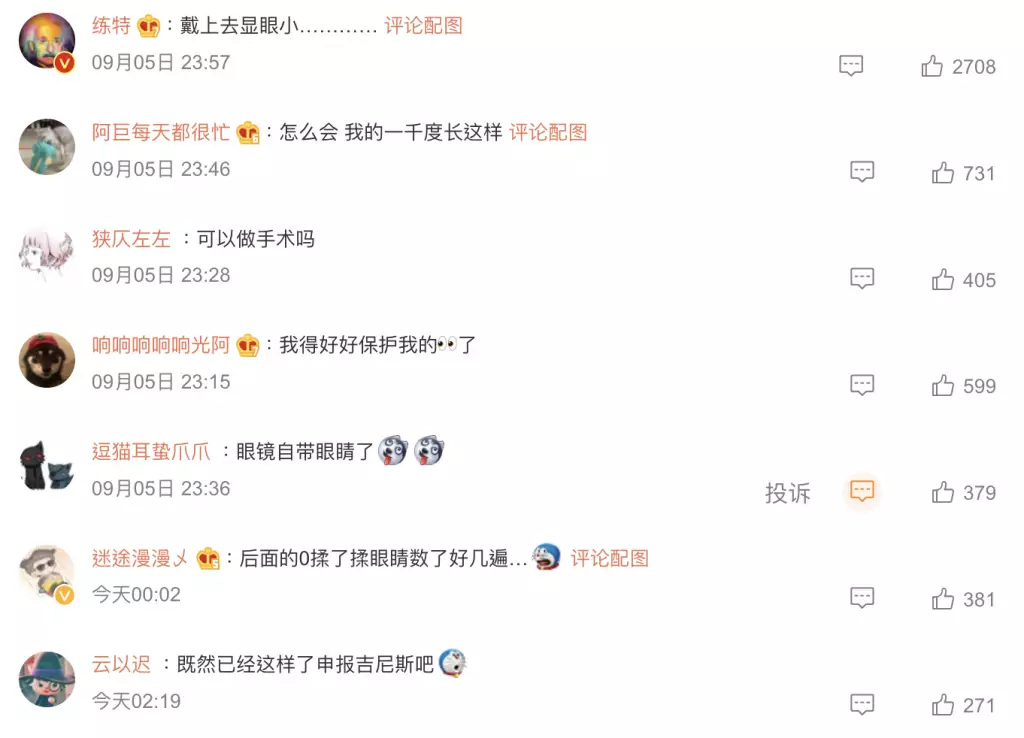View 评论配图 in 阿巨每天都很忙's comment
This screenshot has width=1024, height=738.
coord(548,132)
